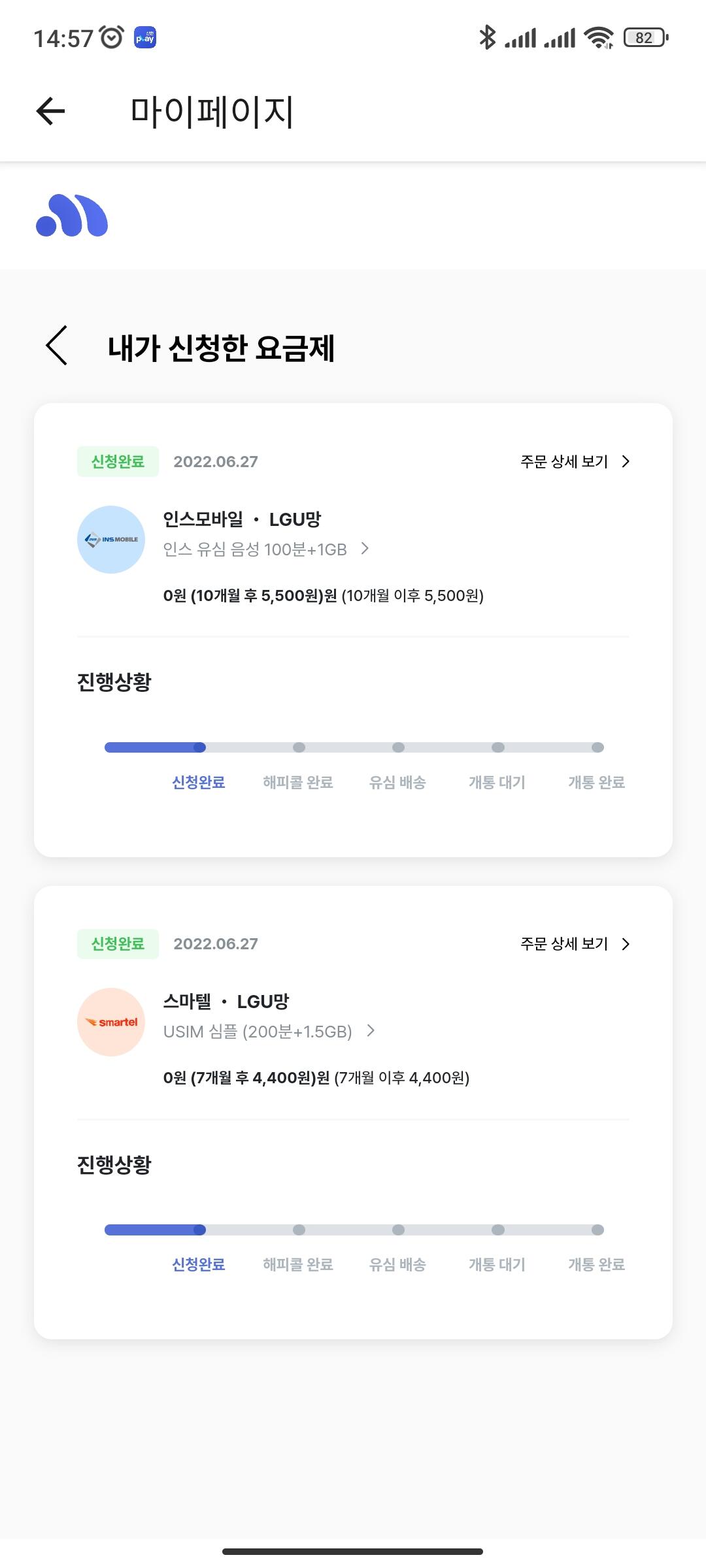The image size is (706, 1568).
Task: Tap the back arrow next to 마이페이지
Action: tap(50, 111)
